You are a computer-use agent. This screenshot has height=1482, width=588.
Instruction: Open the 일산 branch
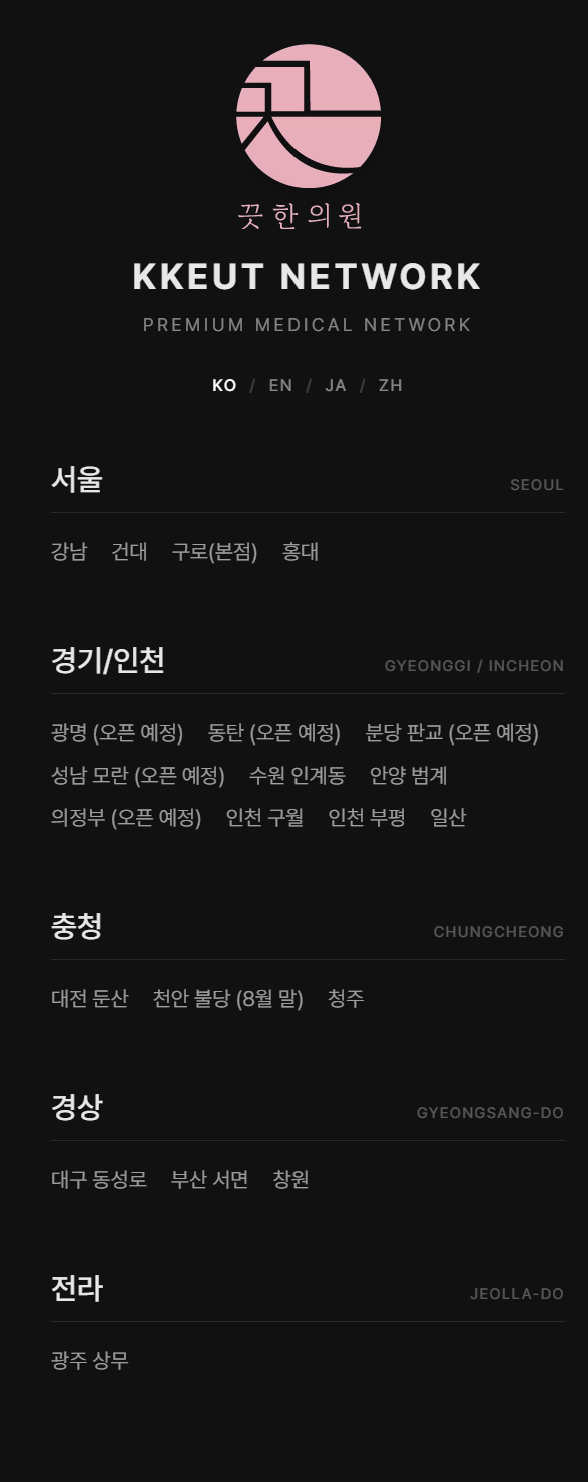tap(448, 818)
